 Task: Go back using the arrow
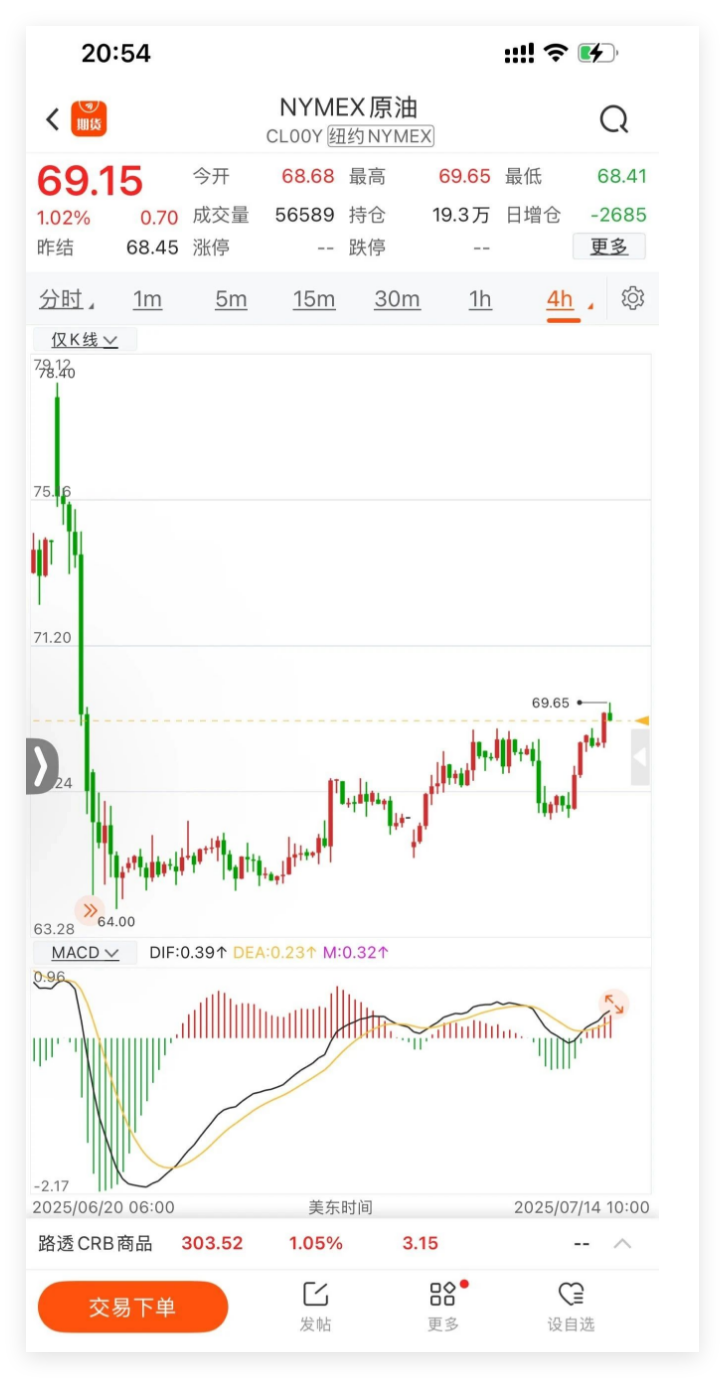click(52, 120)
